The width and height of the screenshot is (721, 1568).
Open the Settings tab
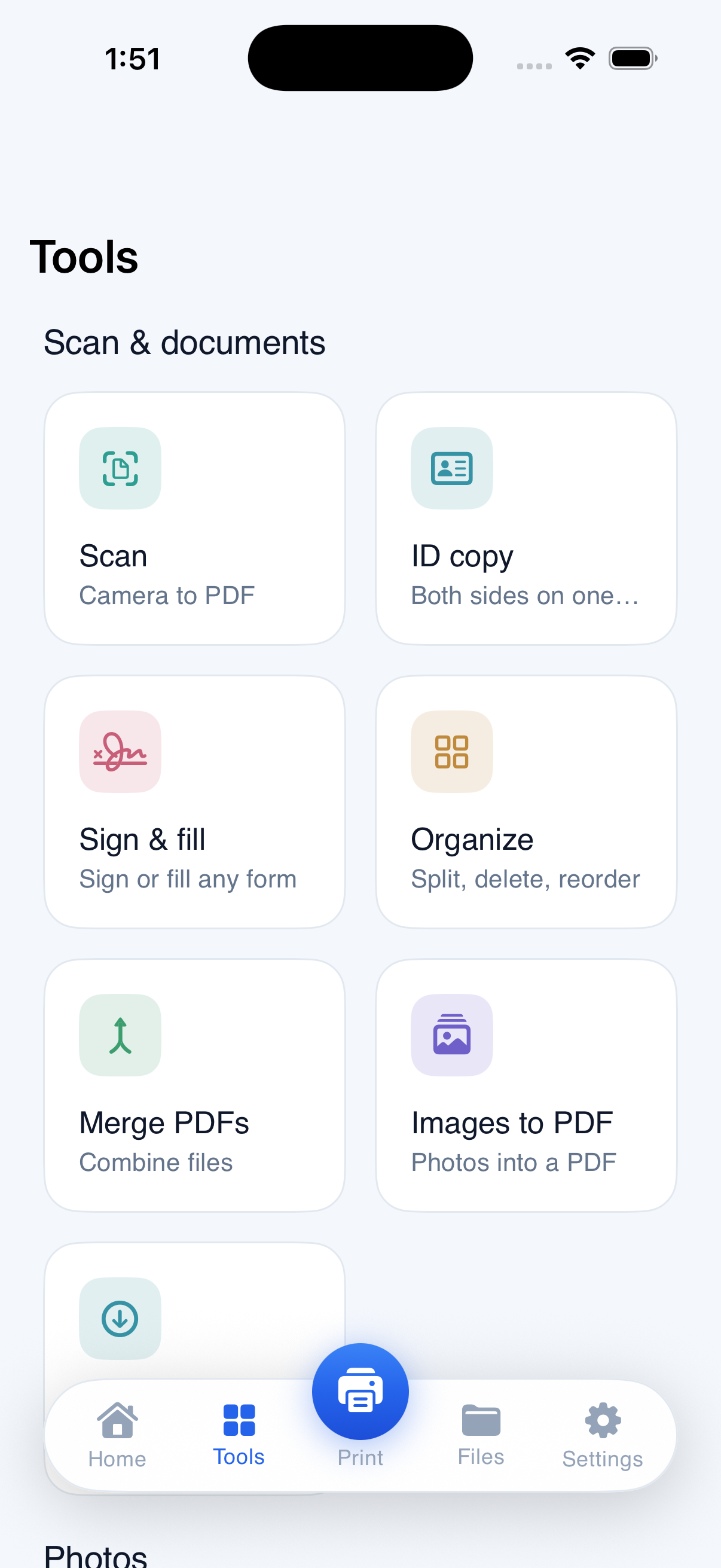pos(603,1436)
